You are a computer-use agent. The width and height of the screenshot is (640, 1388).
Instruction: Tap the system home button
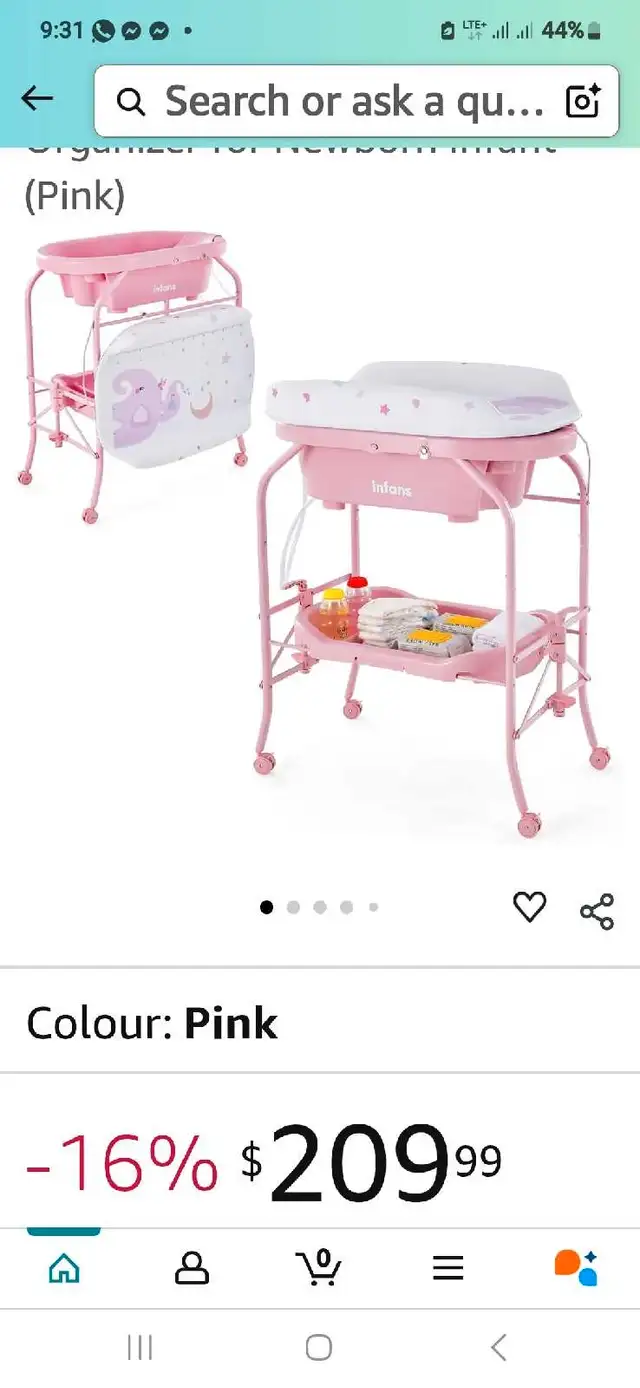319,1347
